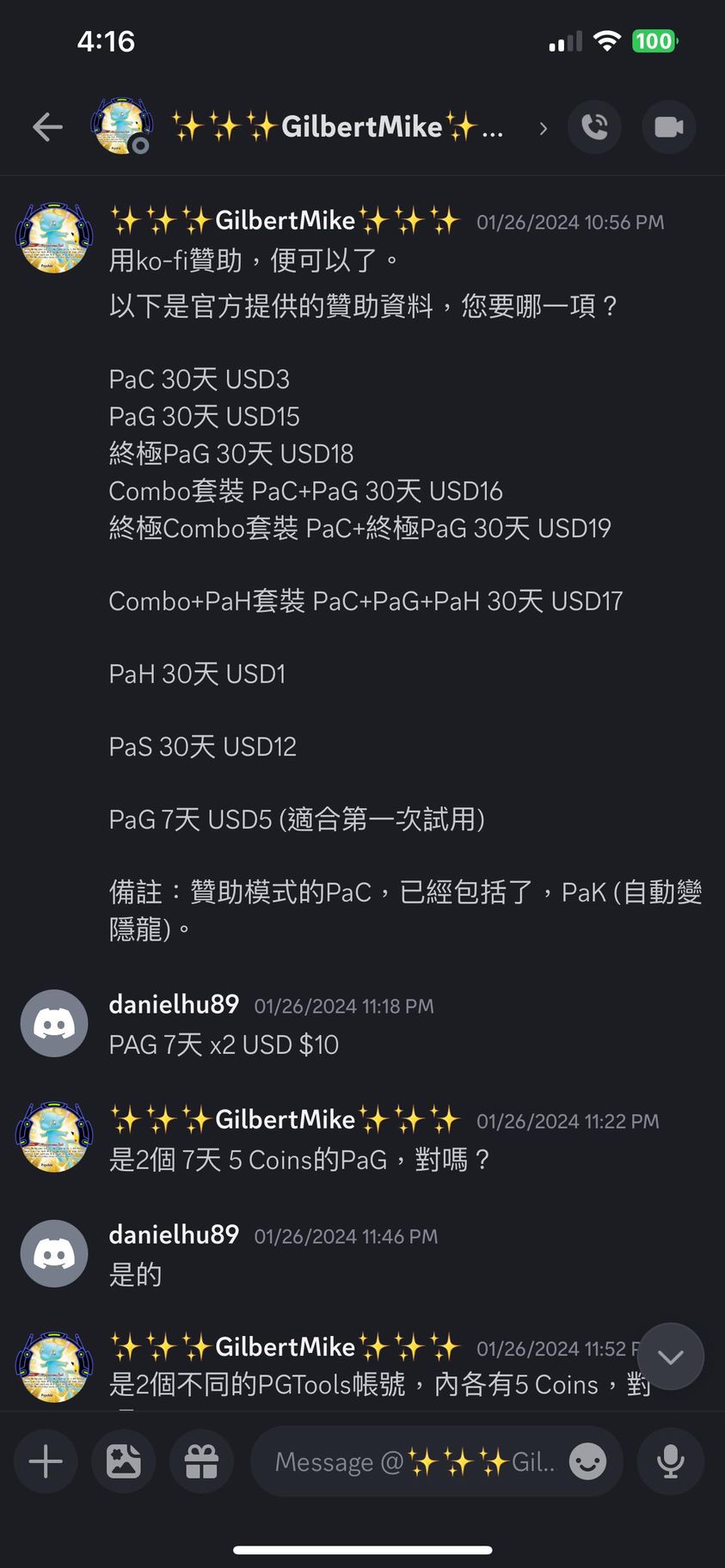Jump to the latest messages
The height and width of the screenshot is (1568, 725).
670,1357
